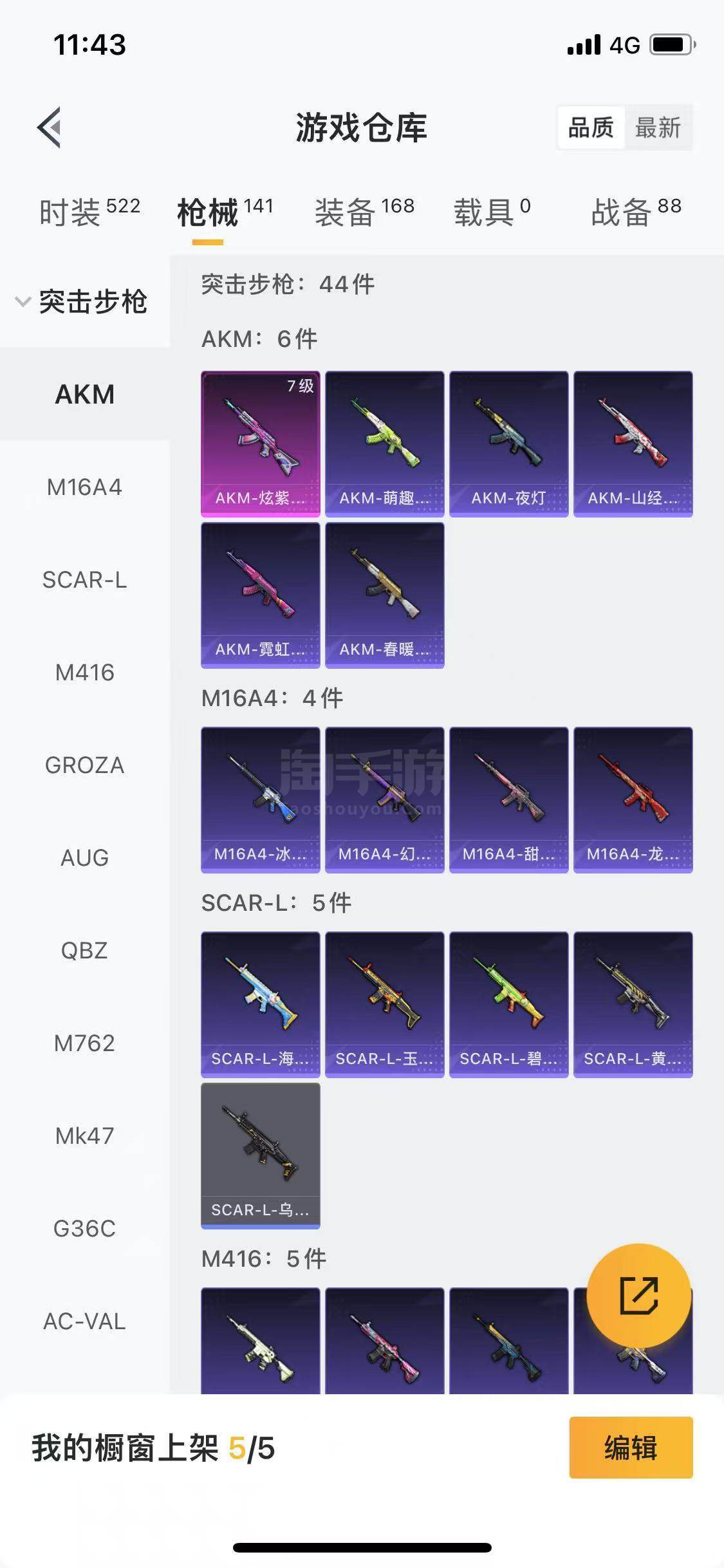The image size is (724, 1568).
Task: Select M16A4 in the side list
Action: [85, 487]
